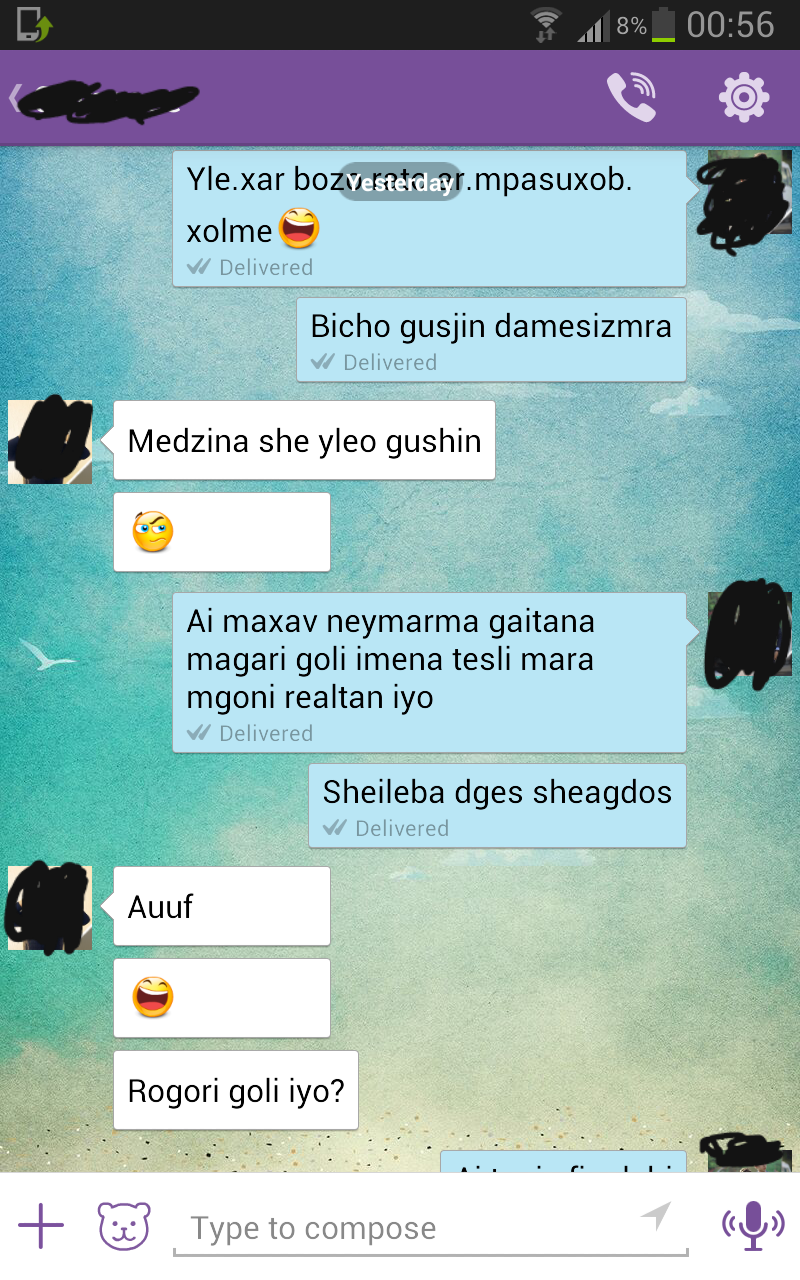This screenshot has width=800, height=1280.
Task: Tap the send arrow icon
Action: 656,1216
